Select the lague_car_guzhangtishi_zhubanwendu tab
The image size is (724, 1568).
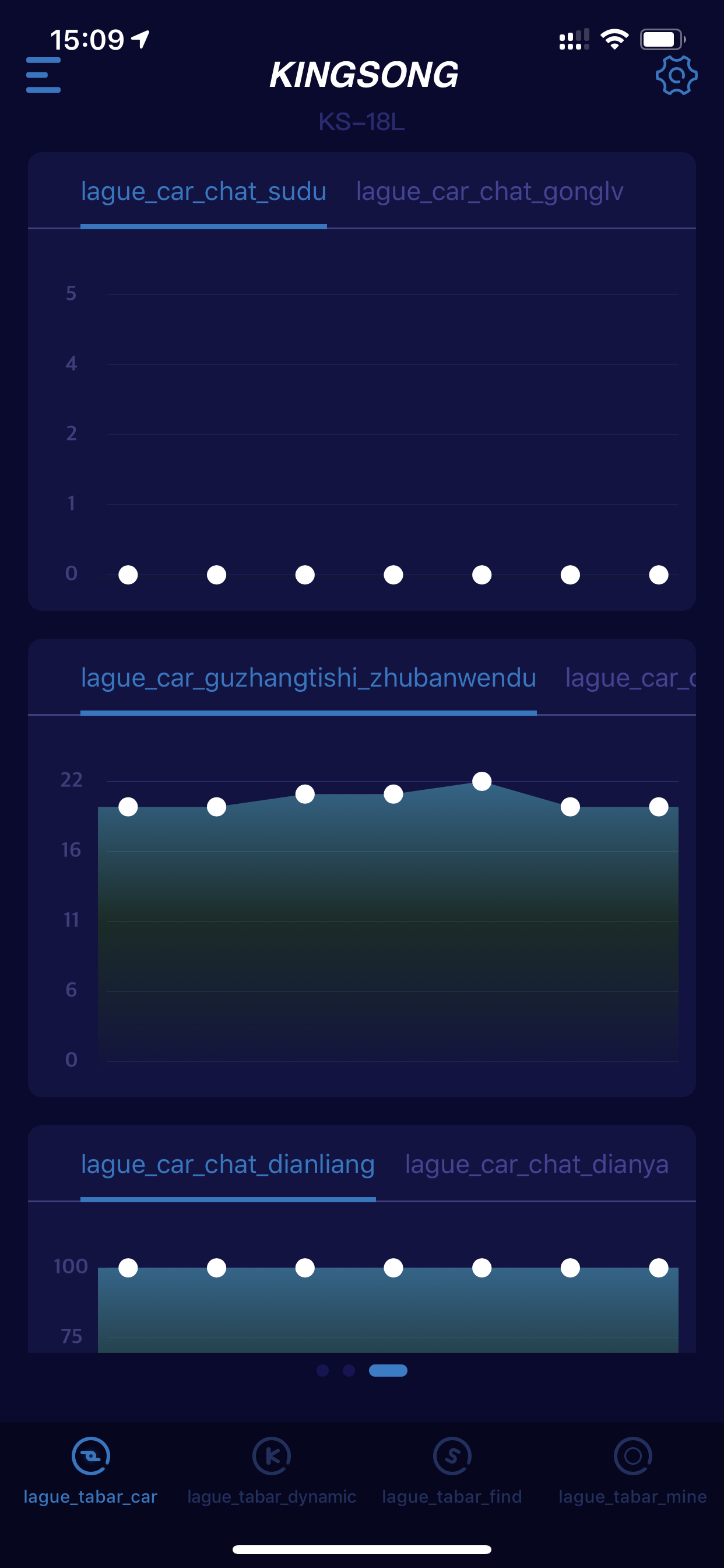308,678
